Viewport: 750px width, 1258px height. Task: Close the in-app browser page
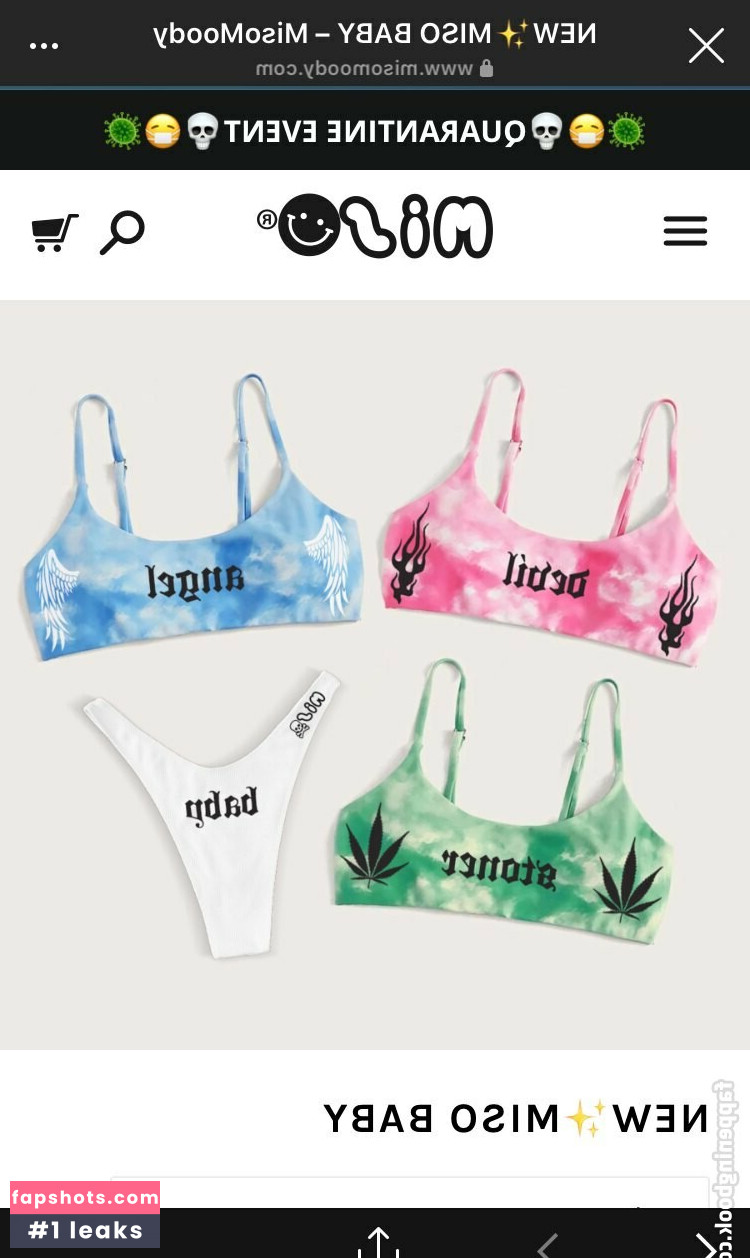coord(706,46)
